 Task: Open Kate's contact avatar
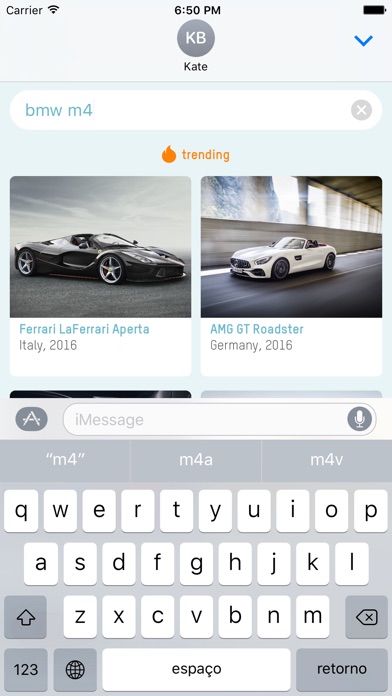(x=196, y=38)
